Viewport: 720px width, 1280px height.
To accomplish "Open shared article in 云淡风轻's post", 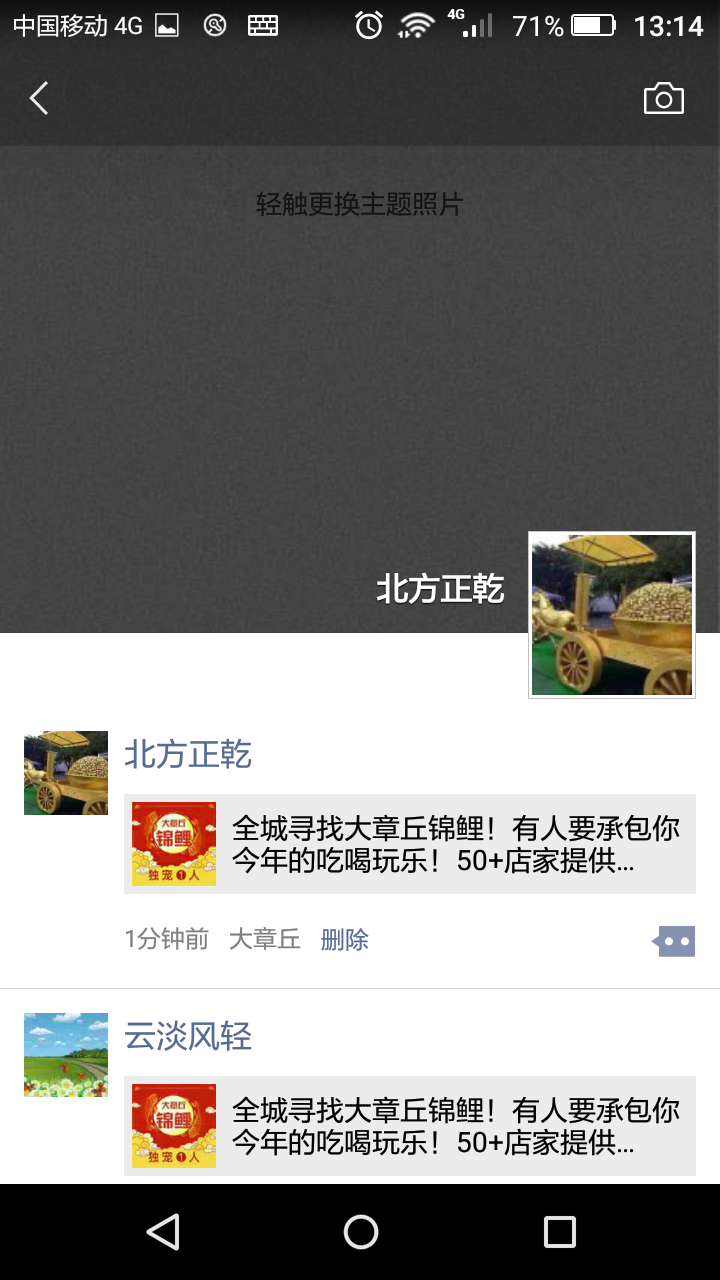I will coord(410,1126).
